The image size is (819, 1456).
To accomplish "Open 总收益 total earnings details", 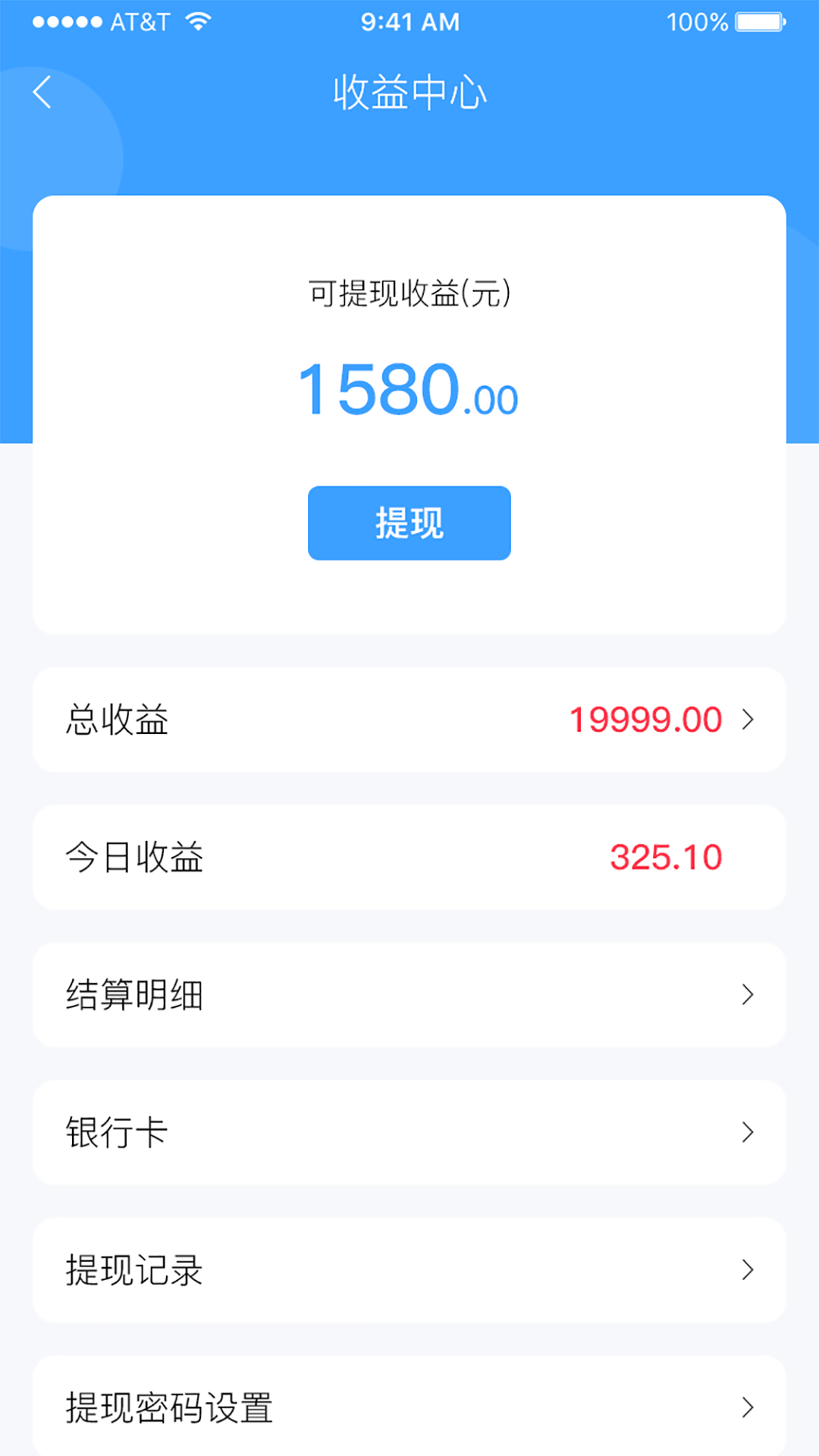I will (409, 720).
